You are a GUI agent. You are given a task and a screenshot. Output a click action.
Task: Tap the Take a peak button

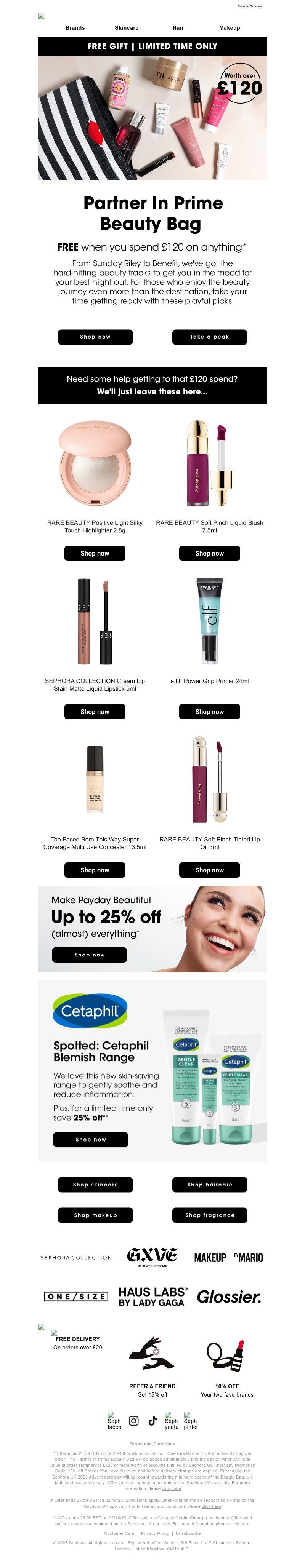click(209, 337)
